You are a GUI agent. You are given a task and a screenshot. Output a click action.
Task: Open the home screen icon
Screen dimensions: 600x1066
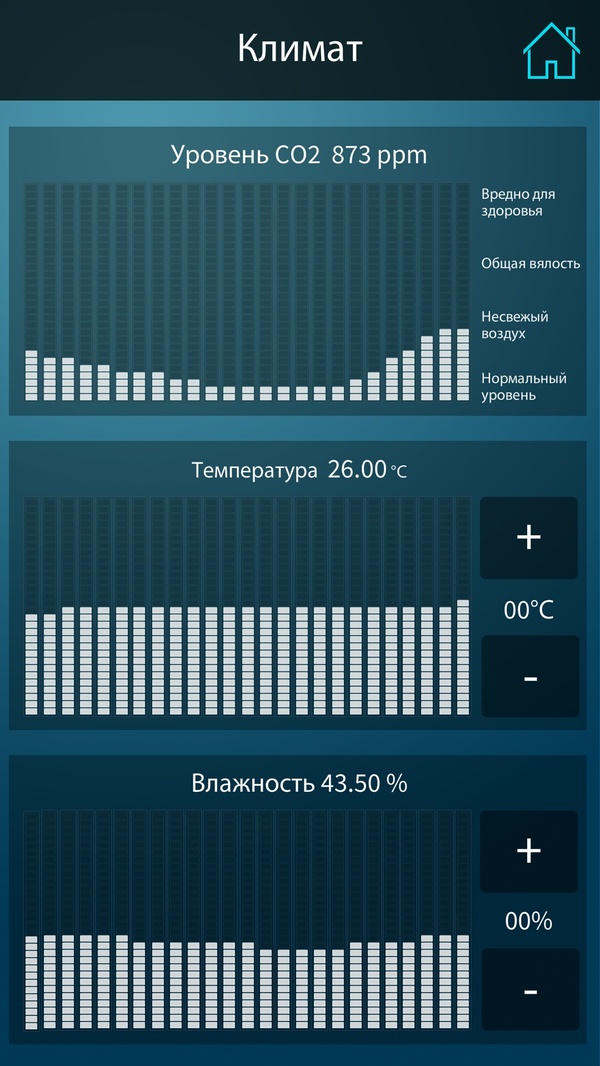coord(551,51)
